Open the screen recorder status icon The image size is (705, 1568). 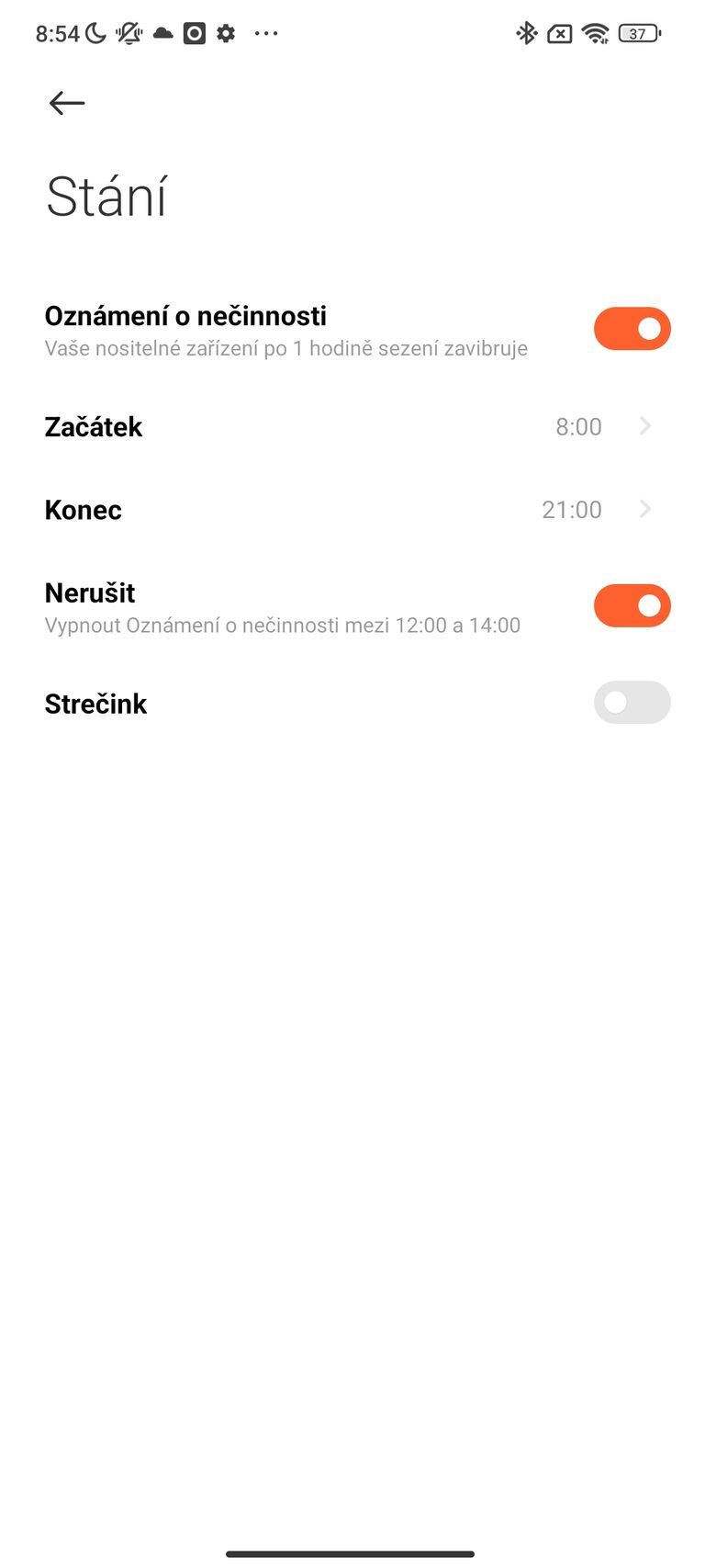point(193,33)
